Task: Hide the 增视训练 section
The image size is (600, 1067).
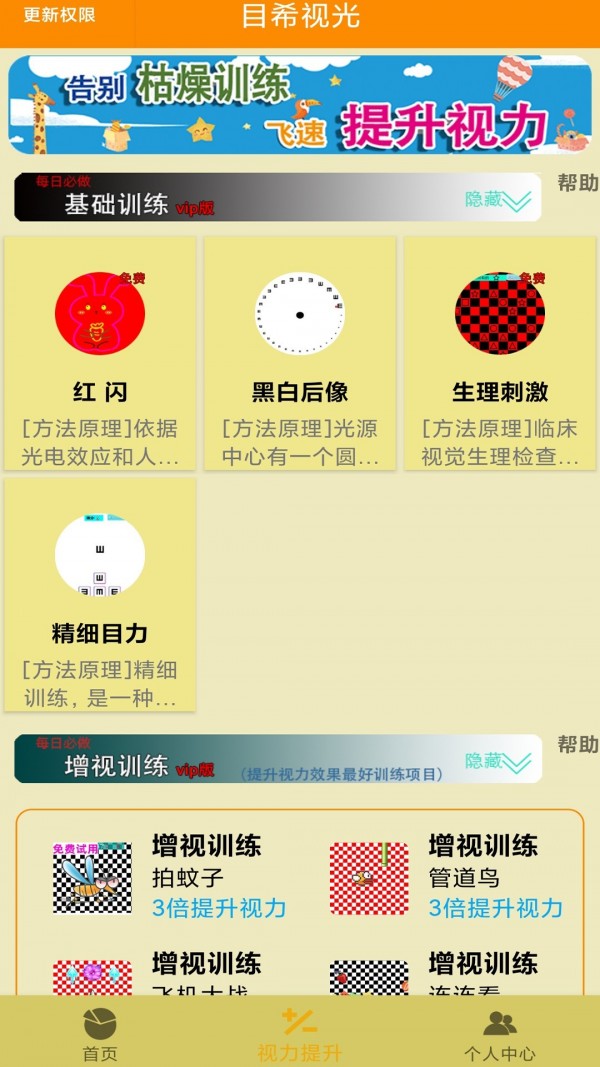Action: tap(498, 761)
